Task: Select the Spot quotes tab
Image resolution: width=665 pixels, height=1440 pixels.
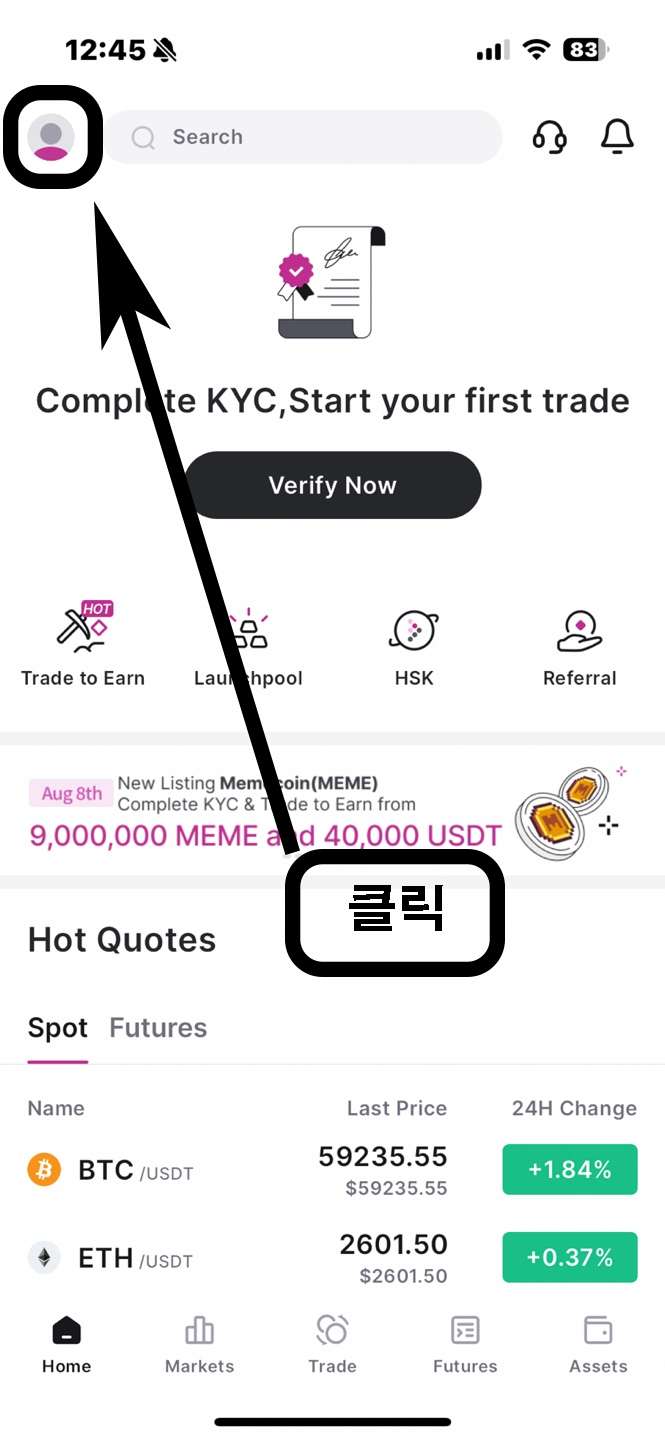Action: 58,1028
